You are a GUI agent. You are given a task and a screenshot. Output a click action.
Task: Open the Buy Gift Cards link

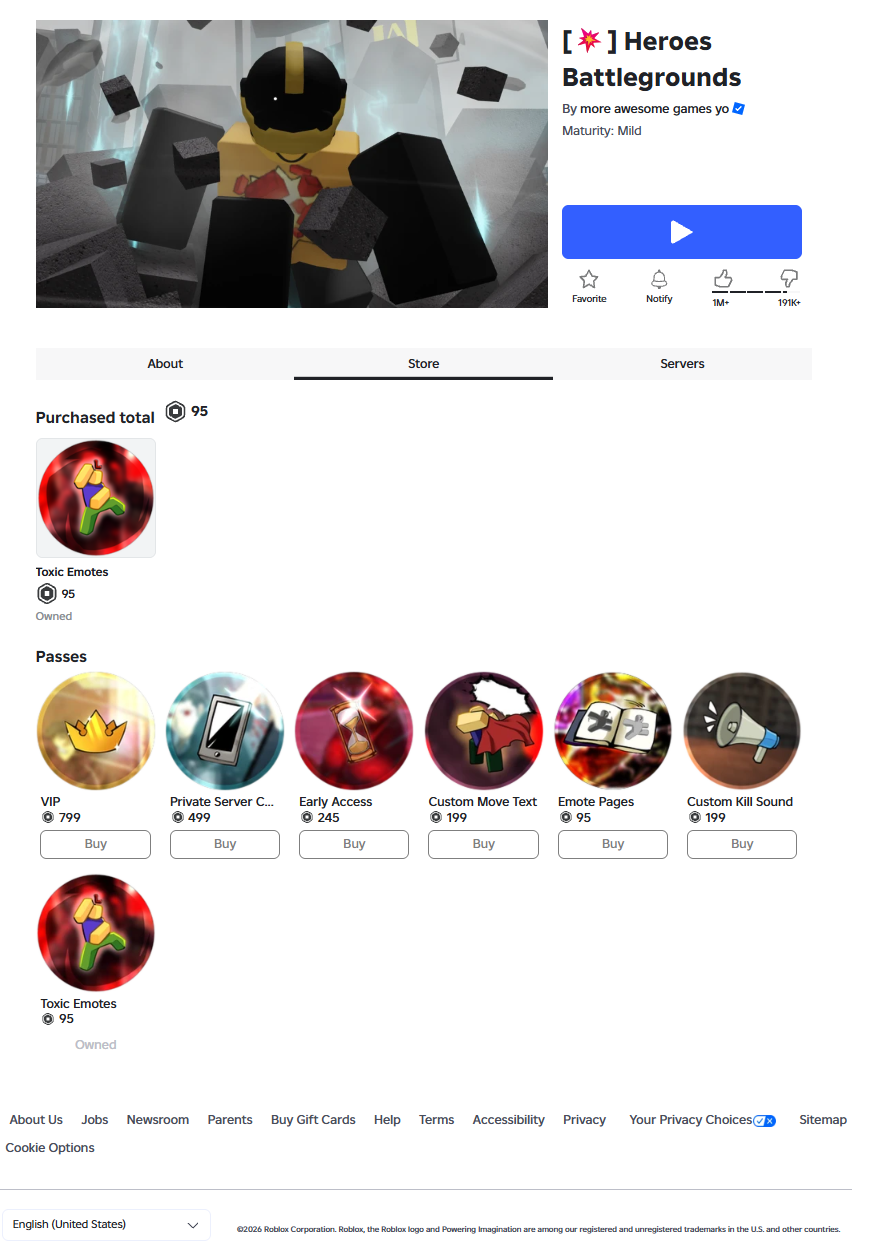(313, 1120)
